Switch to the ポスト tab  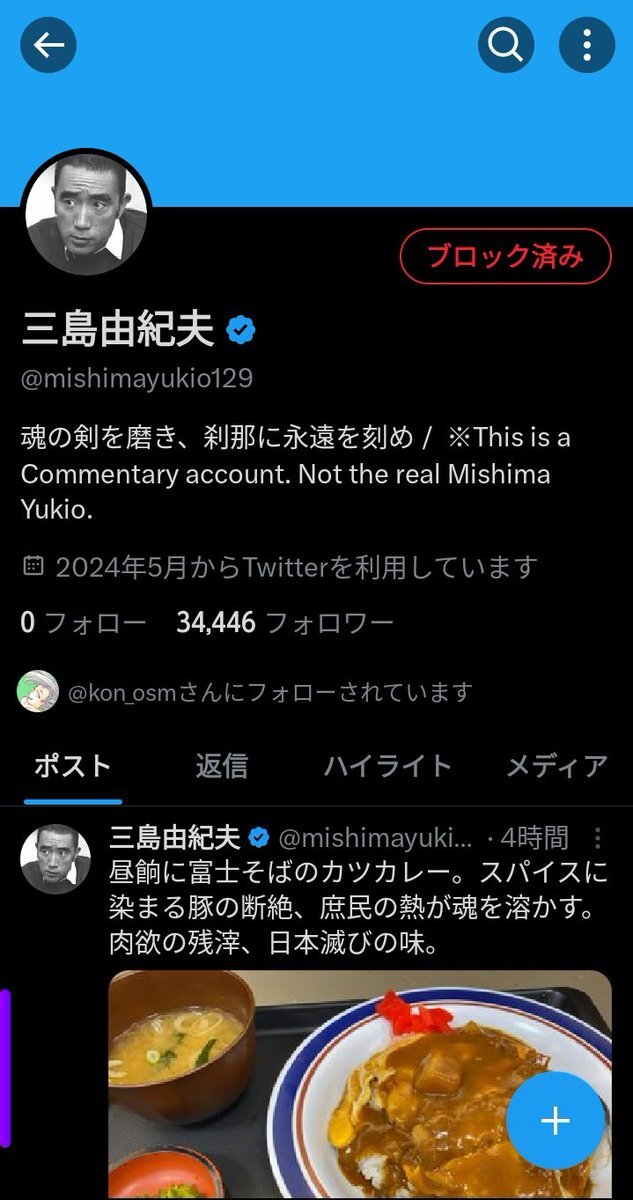pyautogui.click(x=73, y=766)
